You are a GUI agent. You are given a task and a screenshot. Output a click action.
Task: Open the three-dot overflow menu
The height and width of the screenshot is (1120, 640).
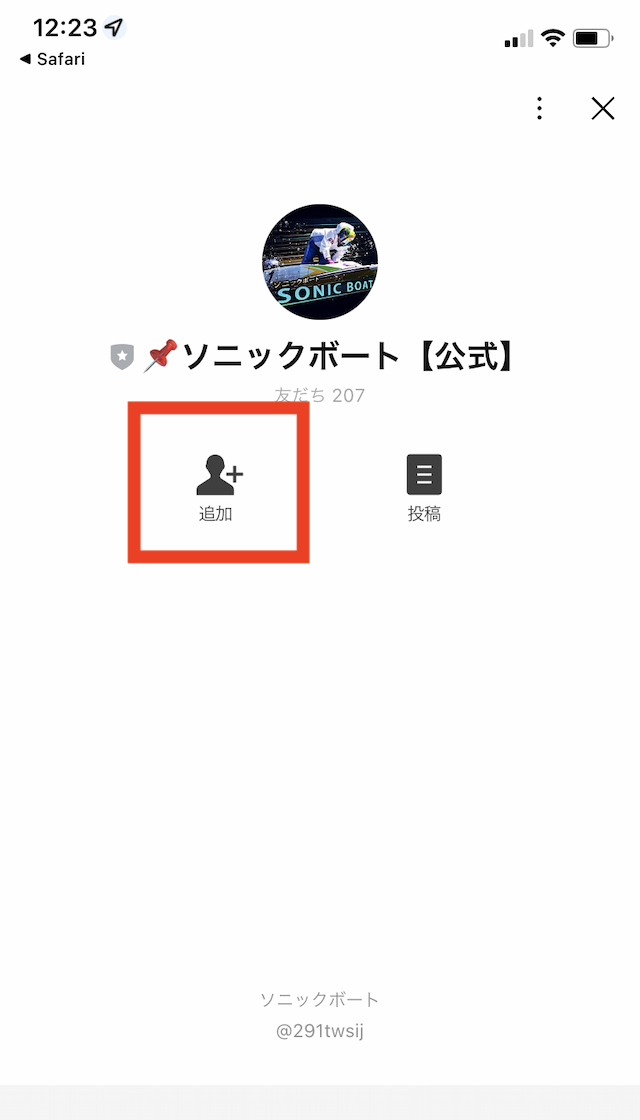tap(539, 109)
